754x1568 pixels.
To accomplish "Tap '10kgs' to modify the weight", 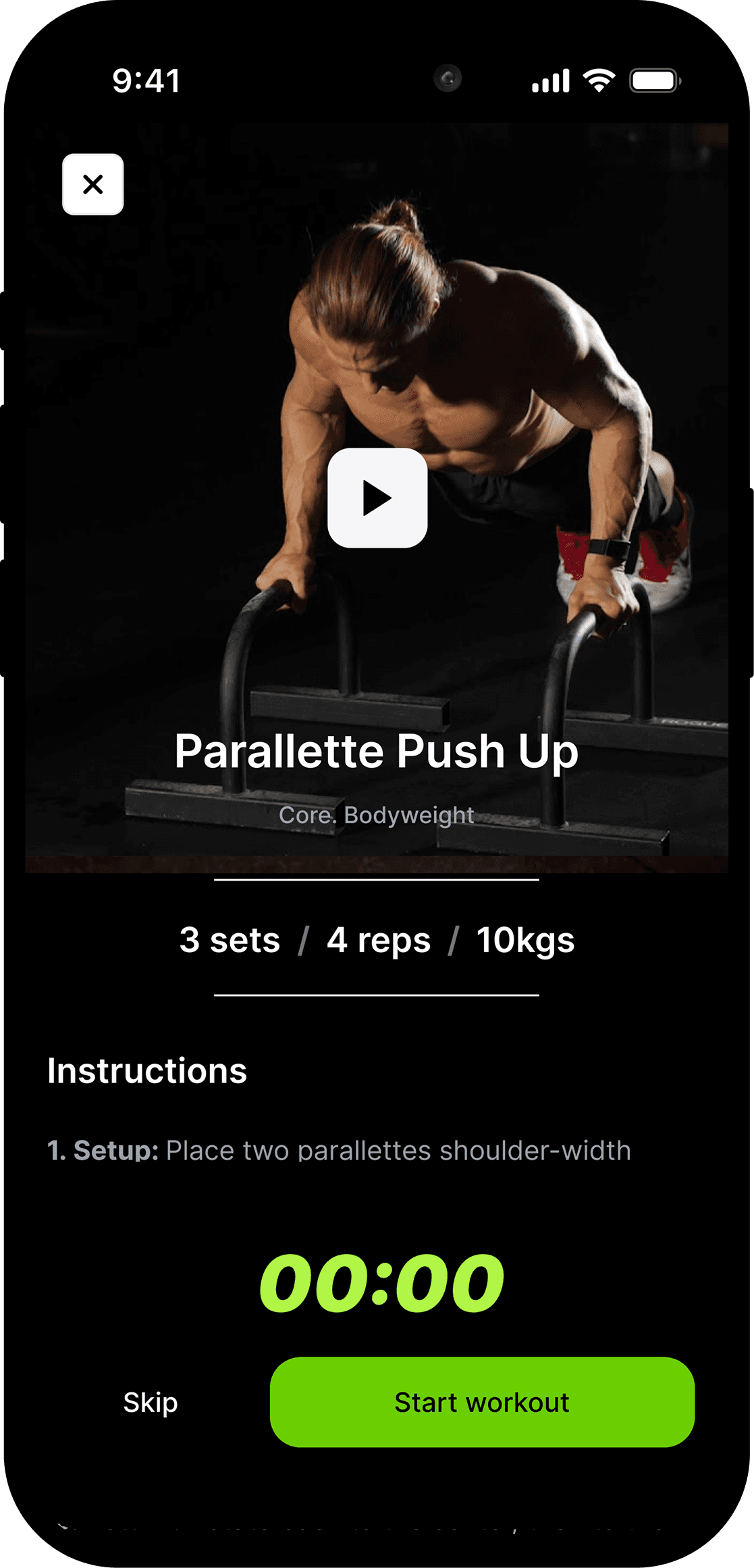I will (525, 939).
